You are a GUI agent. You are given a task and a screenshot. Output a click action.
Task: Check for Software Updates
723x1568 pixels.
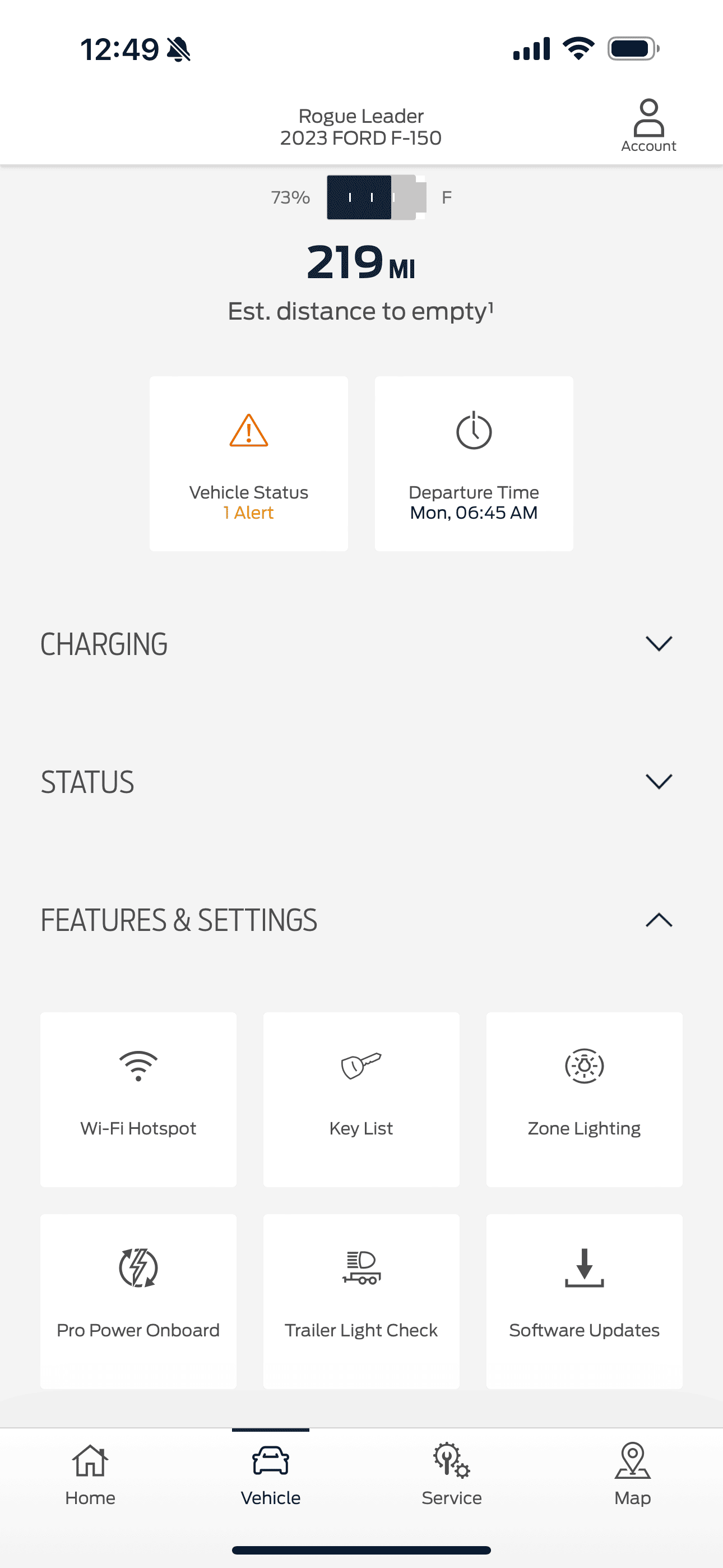(x=583, y=1302)
